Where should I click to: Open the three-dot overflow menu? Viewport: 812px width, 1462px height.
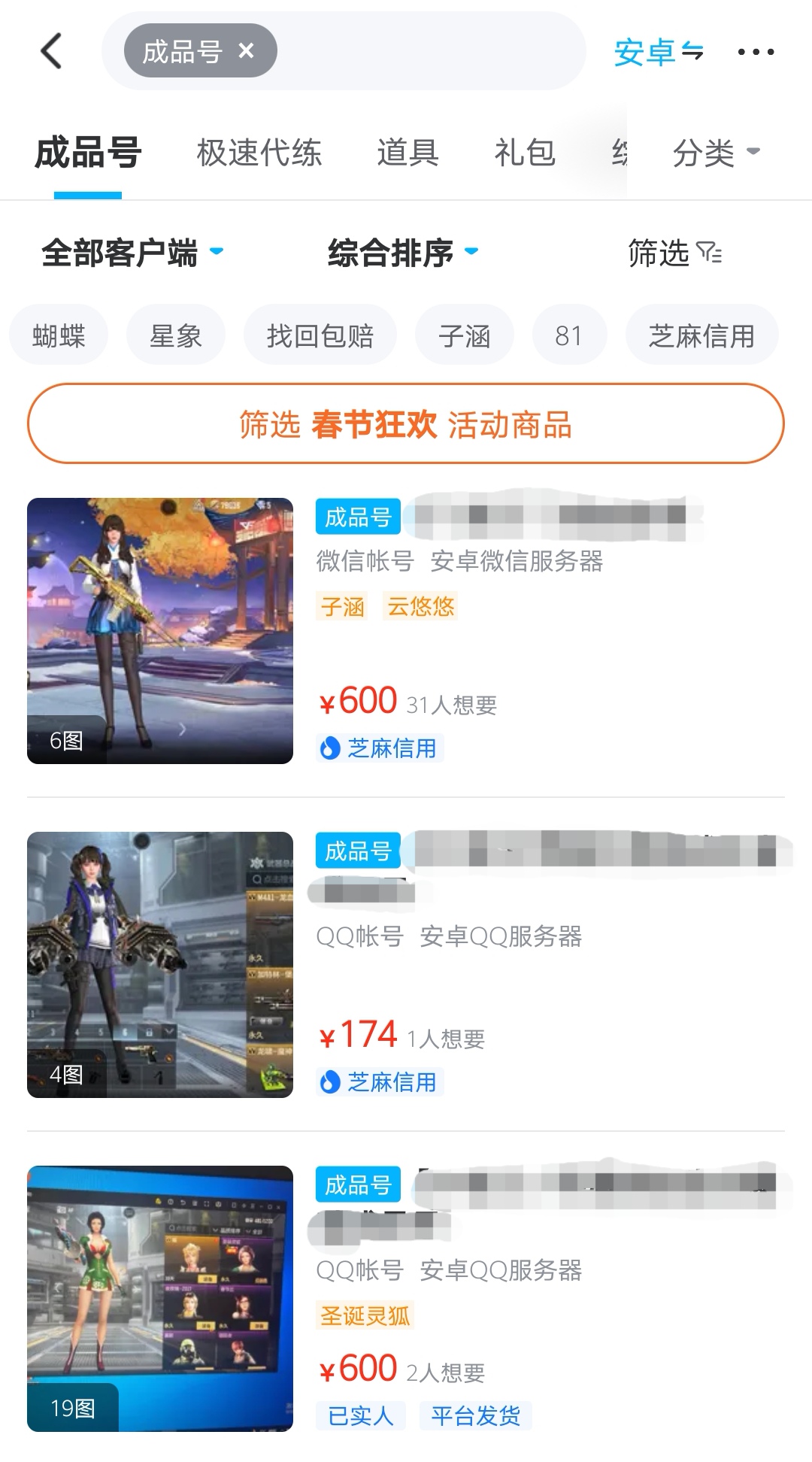click(755, 52)
